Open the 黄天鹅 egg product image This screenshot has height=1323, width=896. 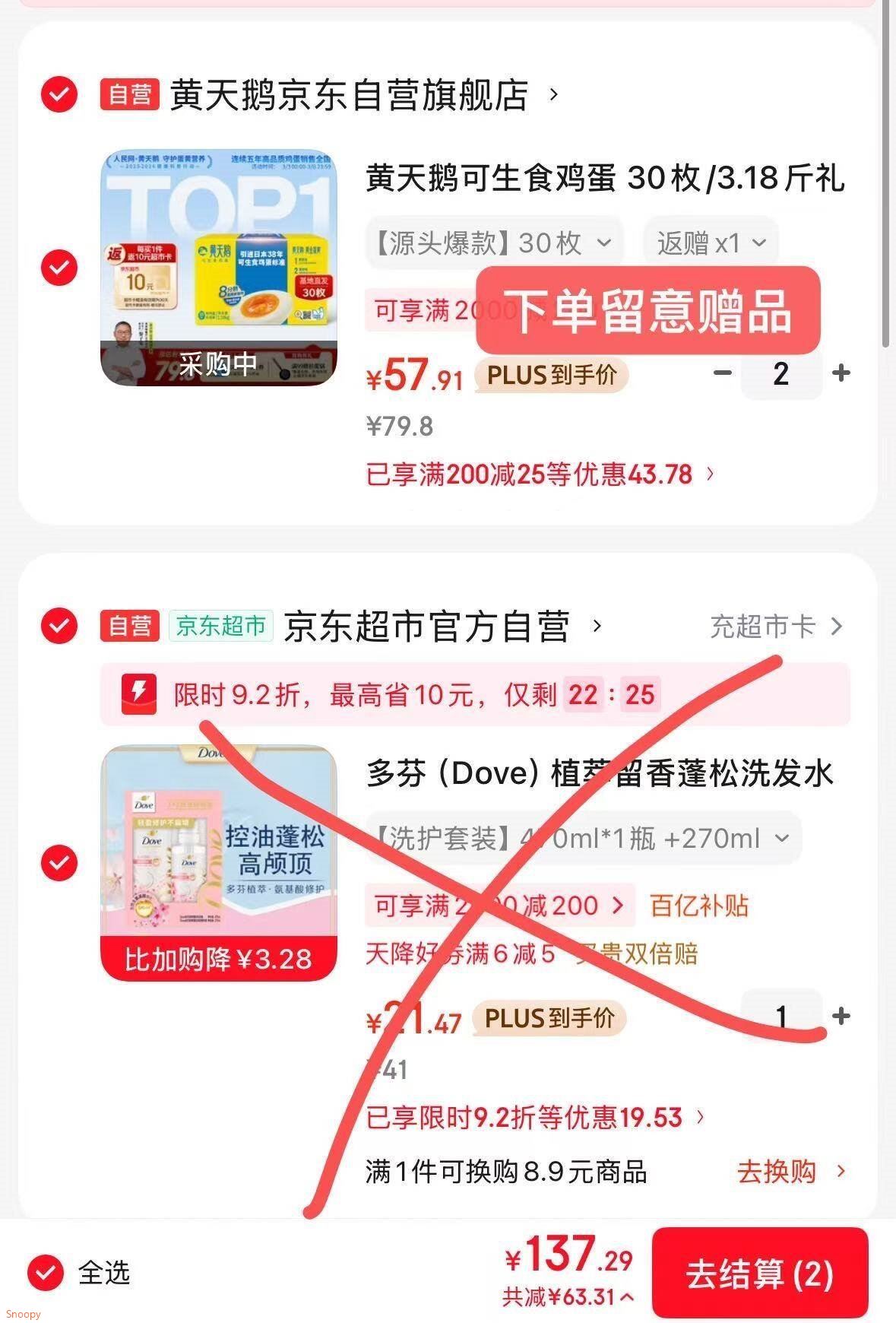(219, 267)
